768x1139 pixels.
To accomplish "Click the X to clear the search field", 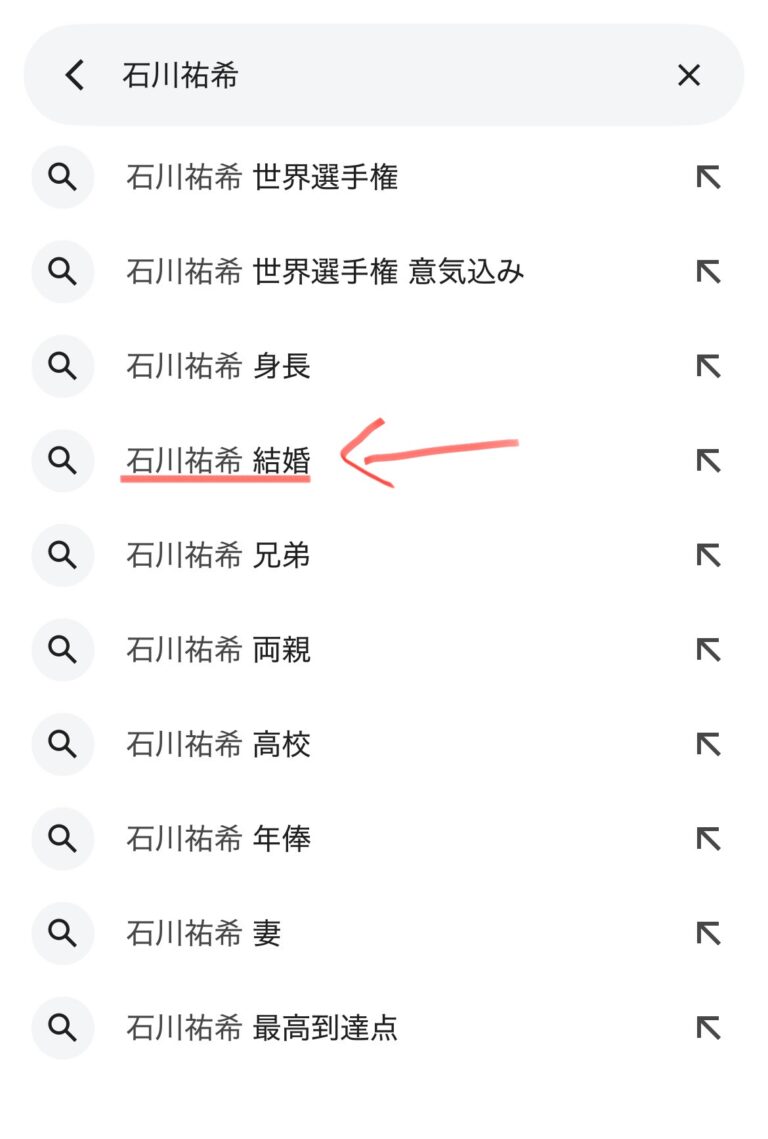I will tap(689, 75).
